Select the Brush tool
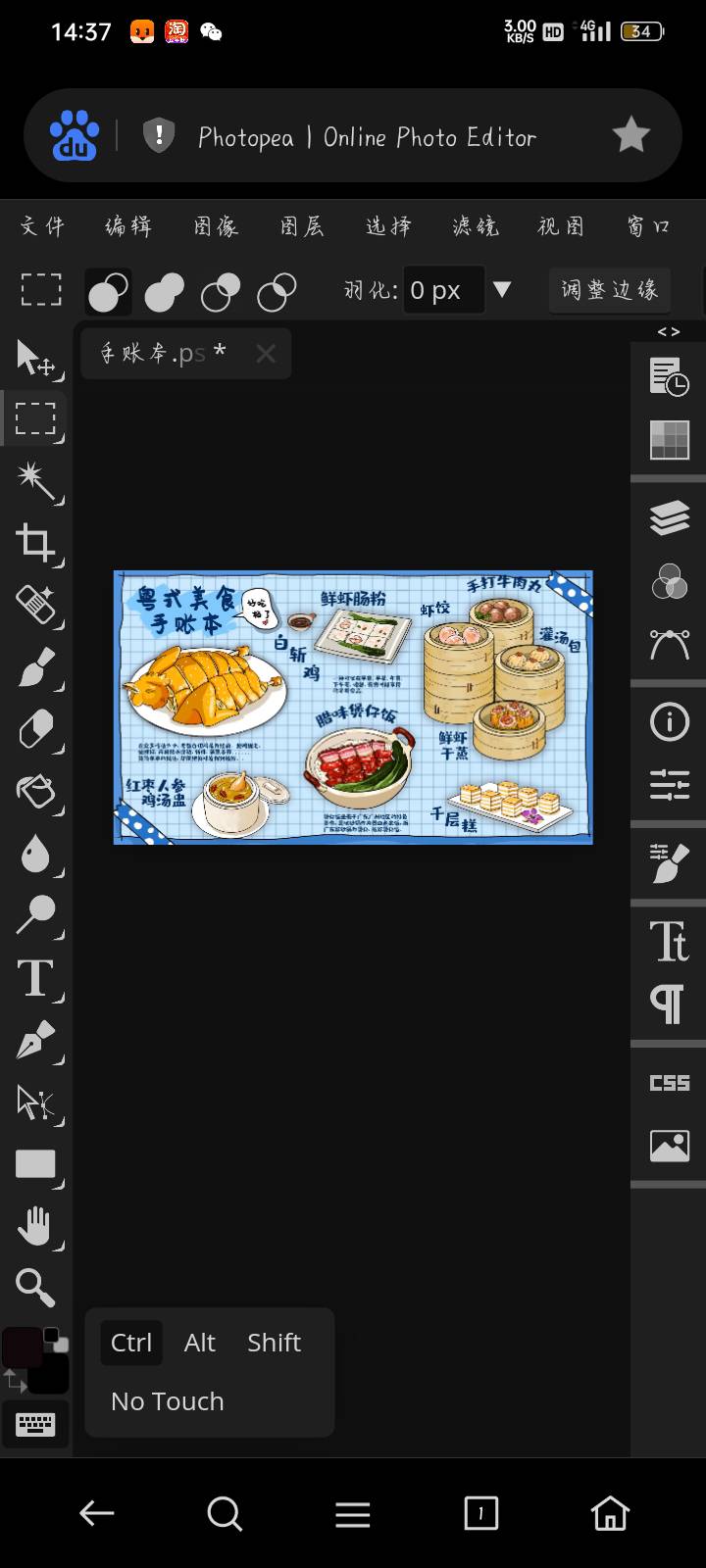Image resolution: width=706 pixels, height=1568 pixels. (35, 666)
